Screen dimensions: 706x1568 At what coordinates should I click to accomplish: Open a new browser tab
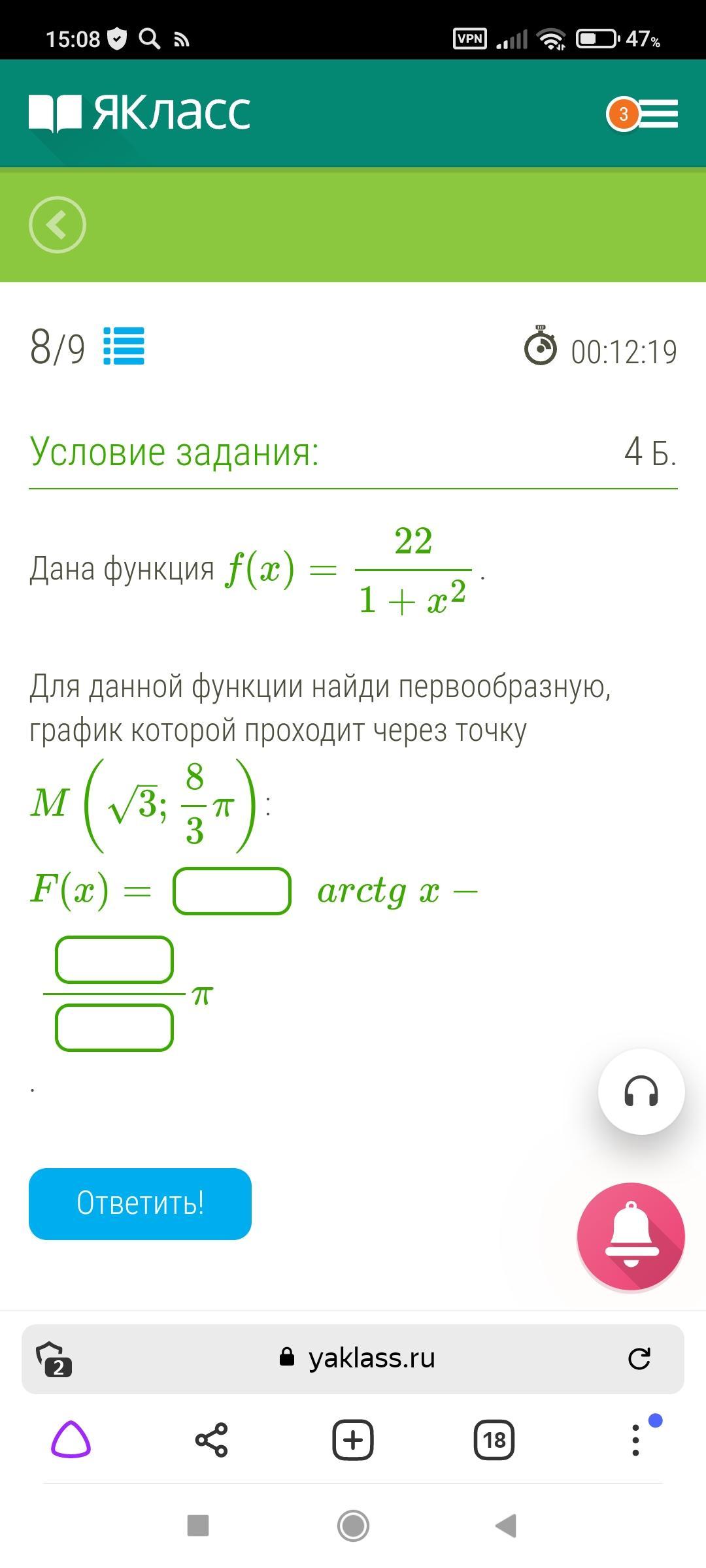[x=353, y=1439]
